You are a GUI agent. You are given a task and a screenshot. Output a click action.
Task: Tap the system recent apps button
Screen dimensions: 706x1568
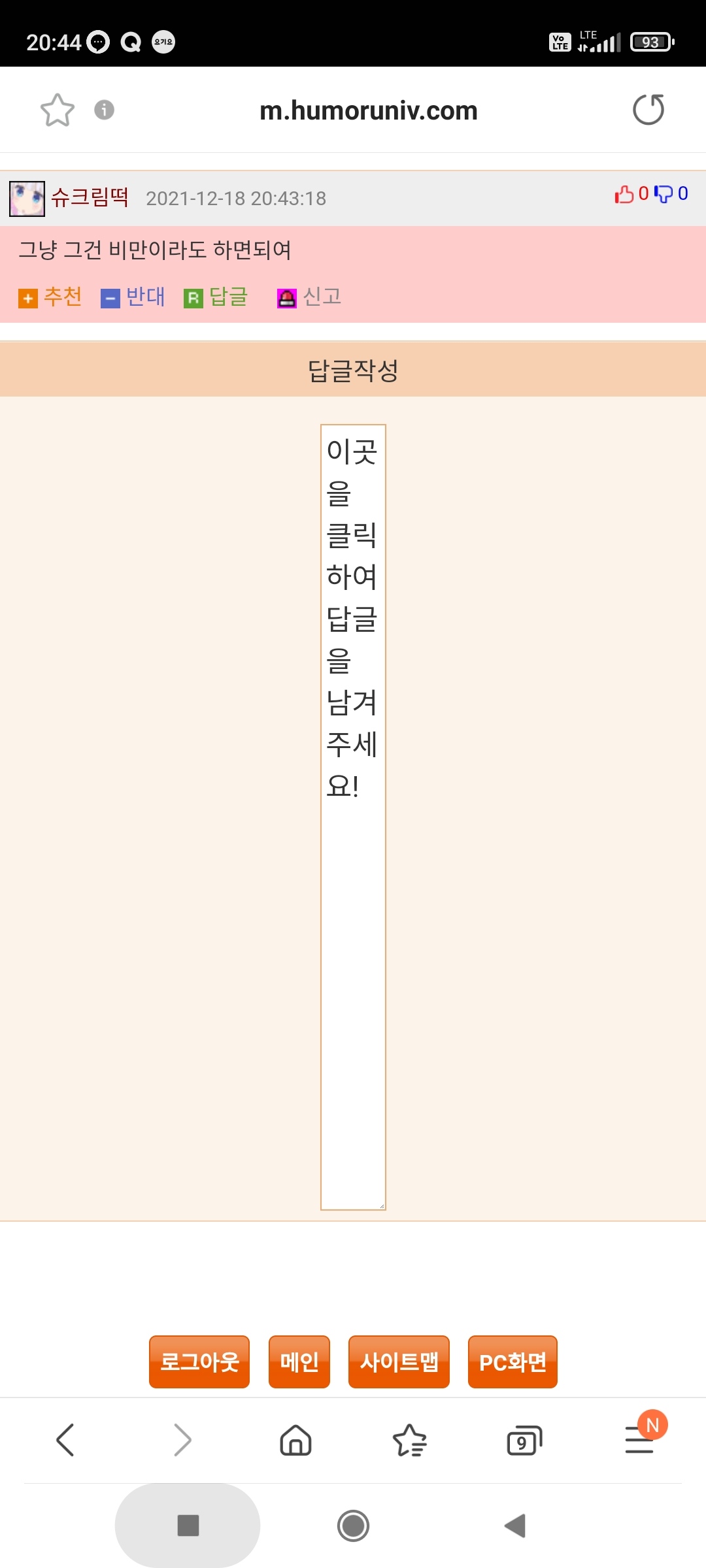188,1526
